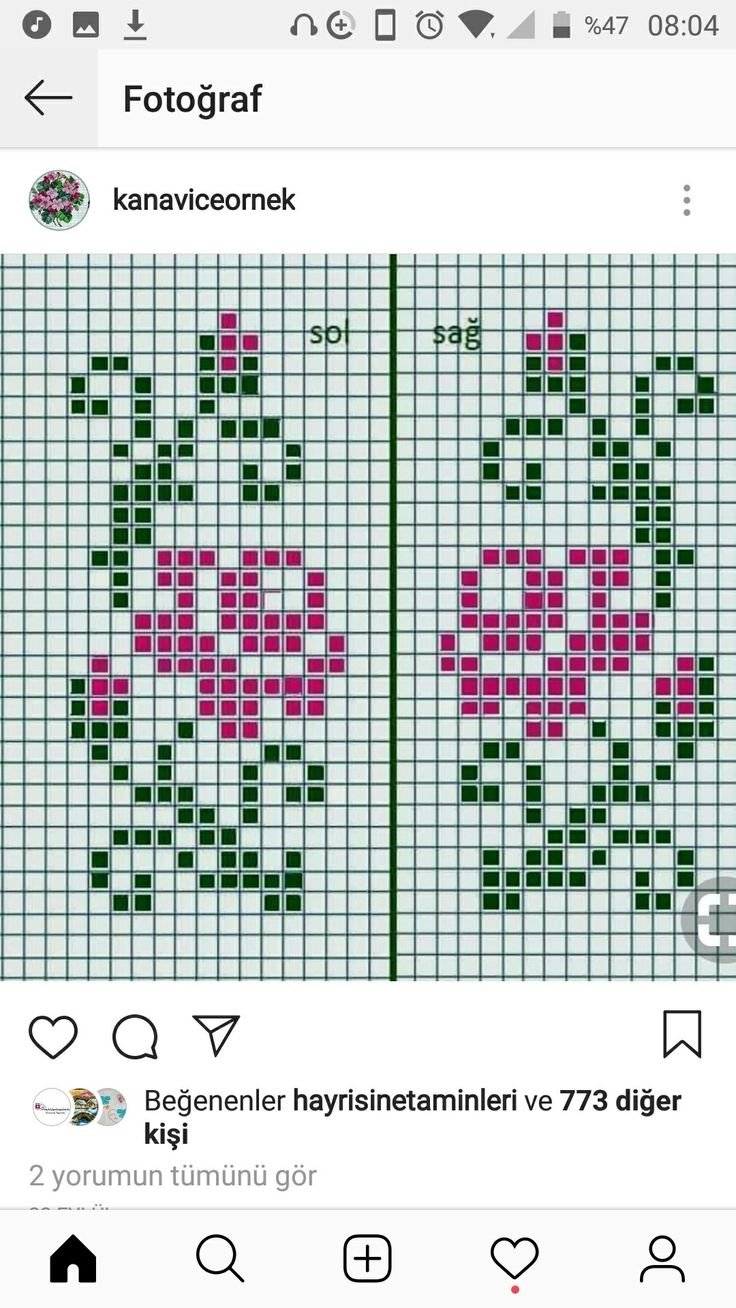This screenshot has height=1308, width=736.
Task: Switch to the Profile tab
Action: 662,1259
